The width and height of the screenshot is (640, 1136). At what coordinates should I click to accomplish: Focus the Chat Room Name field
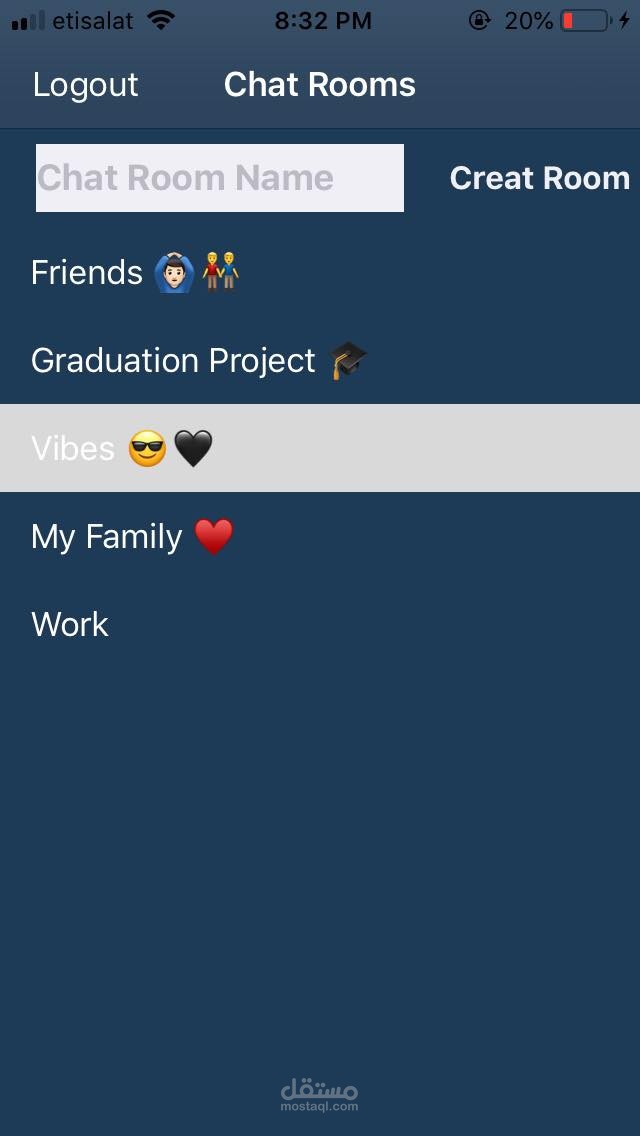pyautogui.click(x=220, y=178)
